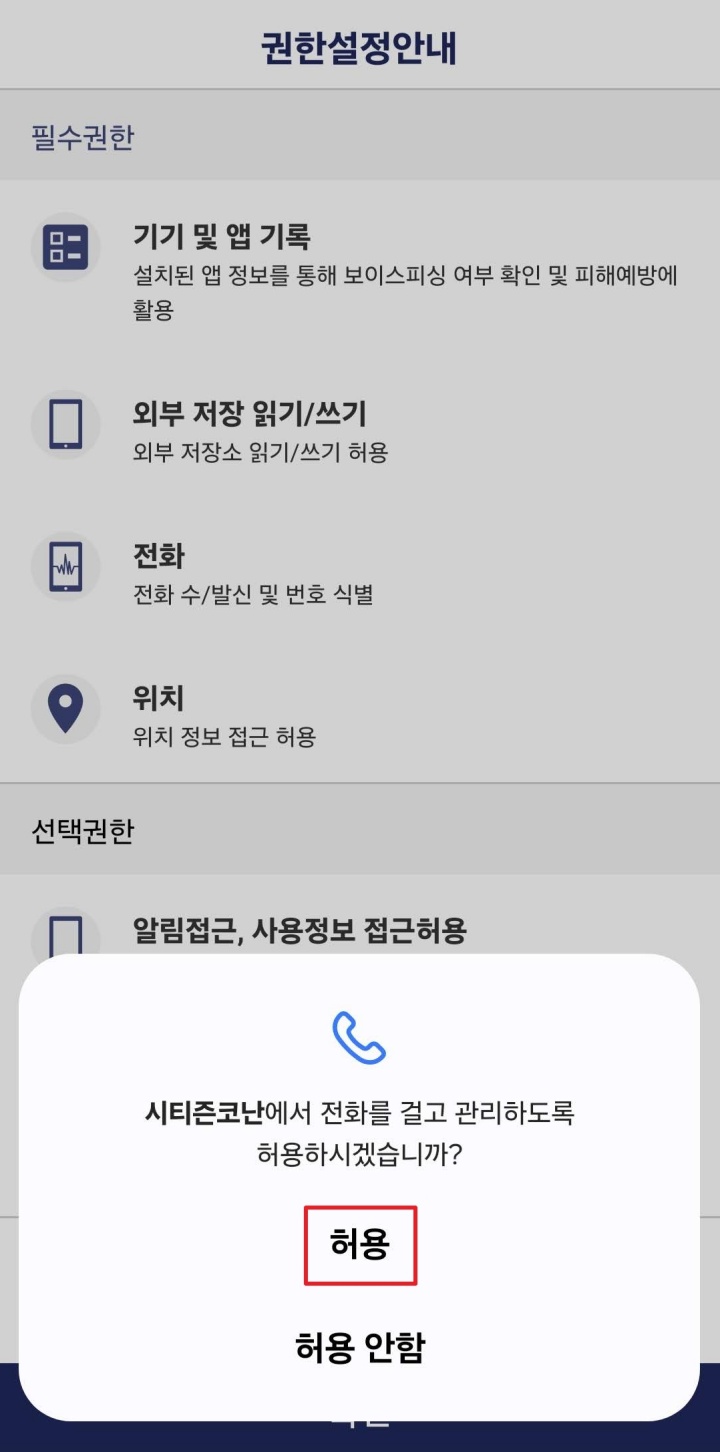Choose 허용 안함 to deny the permission
Screen dimensions: 720x1452
(x=360, y=1347)
